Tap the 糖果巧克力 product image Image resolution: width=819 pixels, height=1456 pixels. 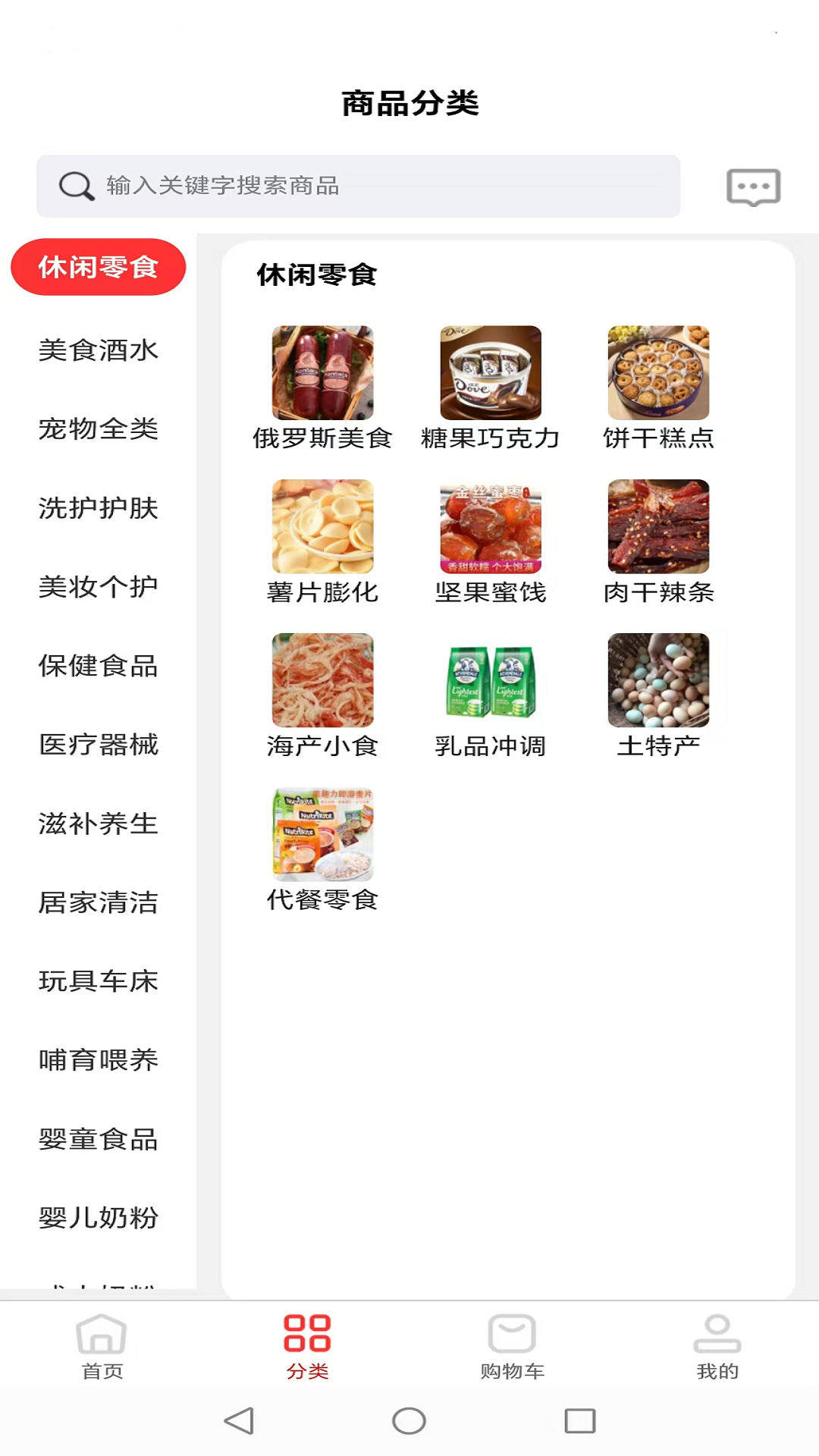(491, 373)
